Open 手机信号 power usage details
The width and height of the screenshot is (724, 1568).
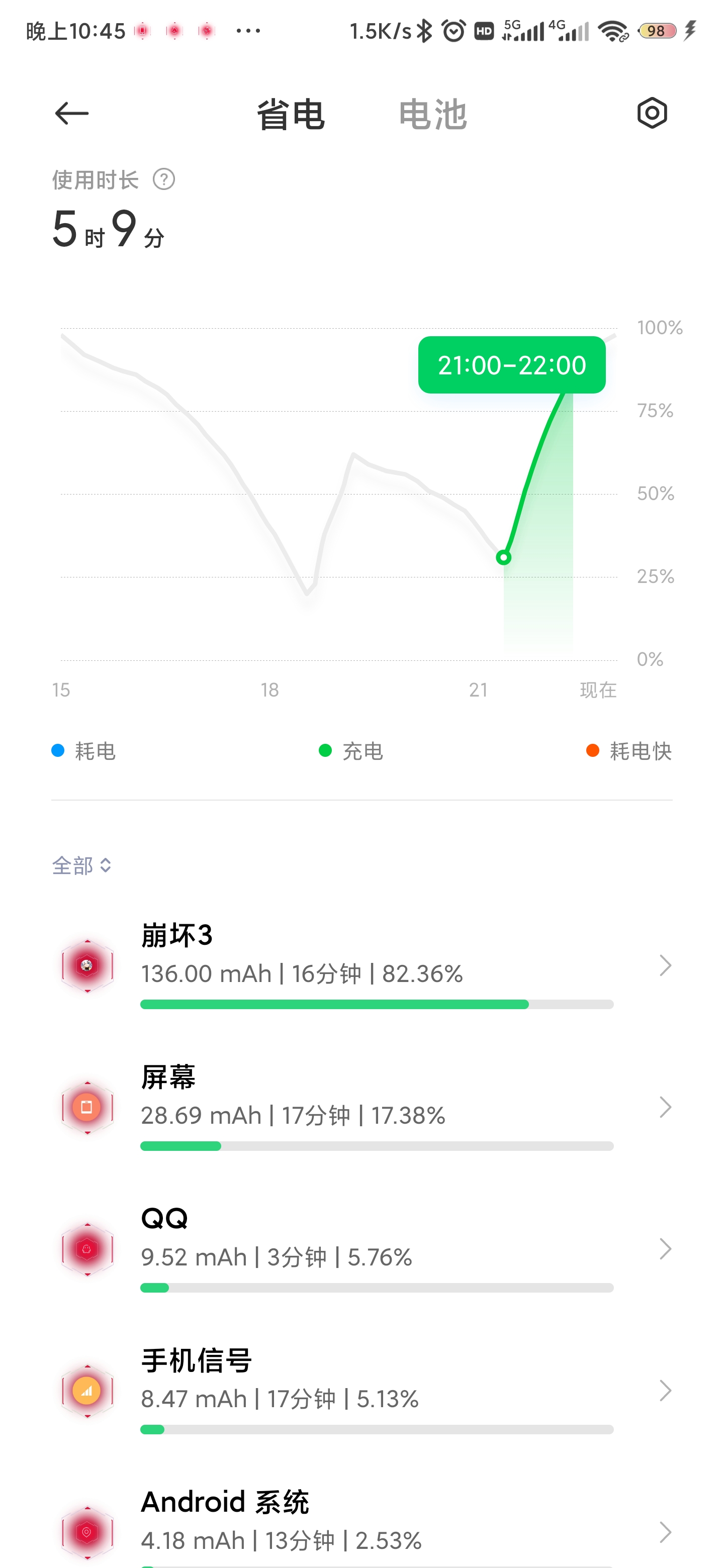361,1391
